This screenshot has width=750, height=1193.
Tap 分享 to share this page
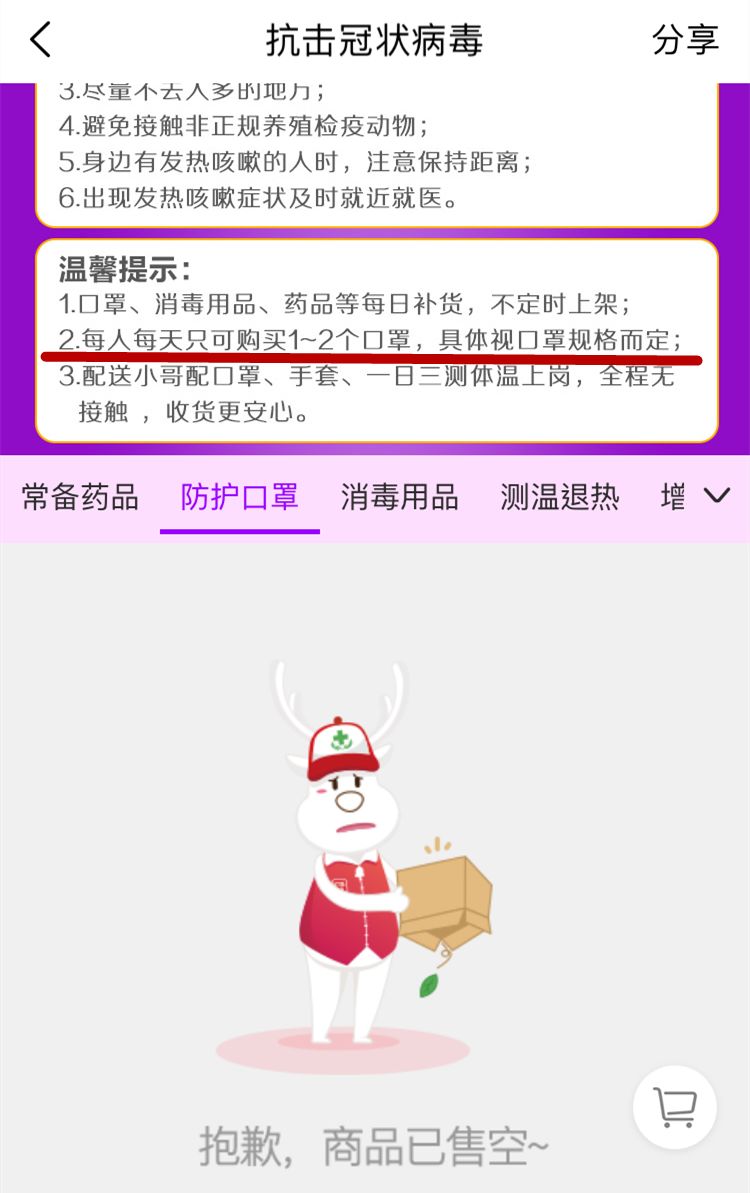[x=685, y=40]
